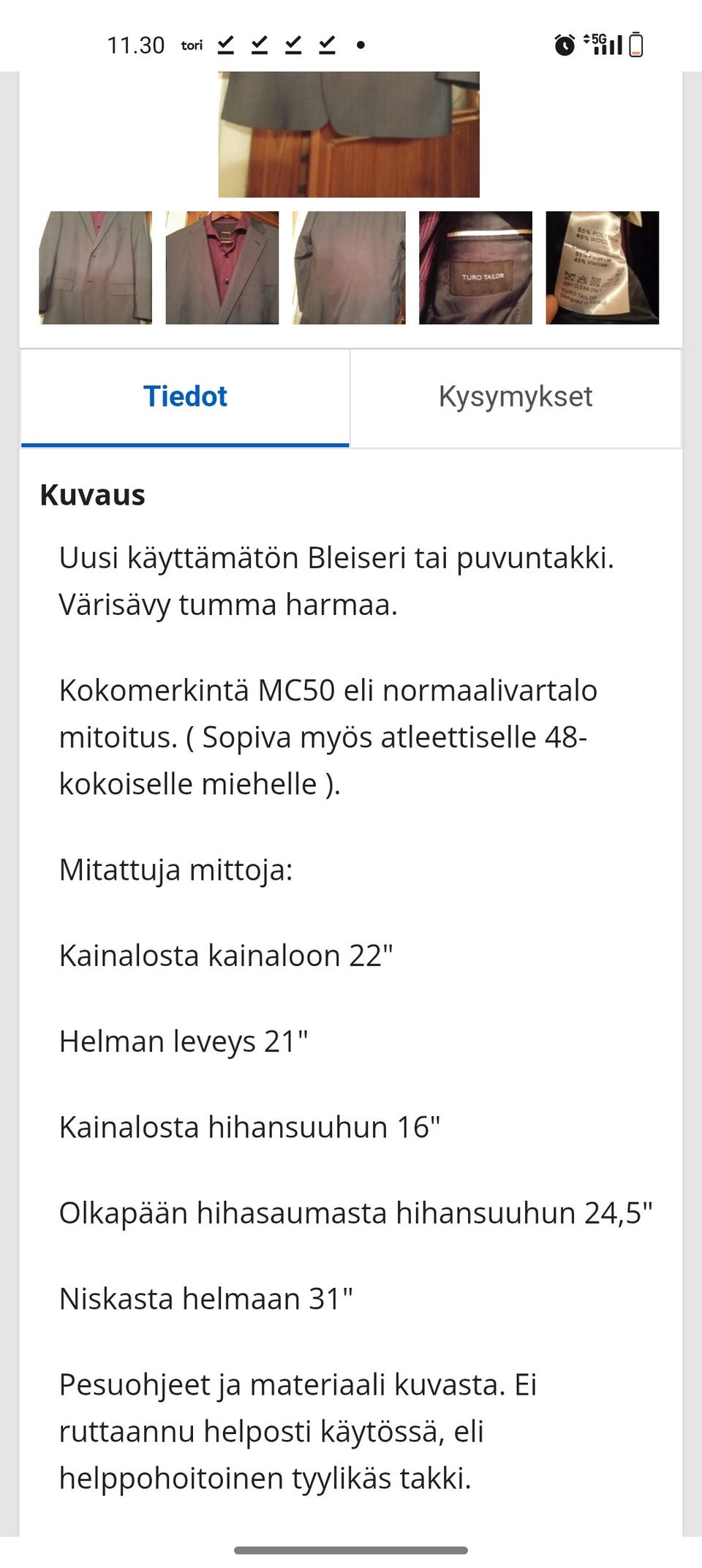The width and height of the screenshot is (702, 1568).
Task: Tap the 11.30 clock display
Action: click(x=135, y=46)
